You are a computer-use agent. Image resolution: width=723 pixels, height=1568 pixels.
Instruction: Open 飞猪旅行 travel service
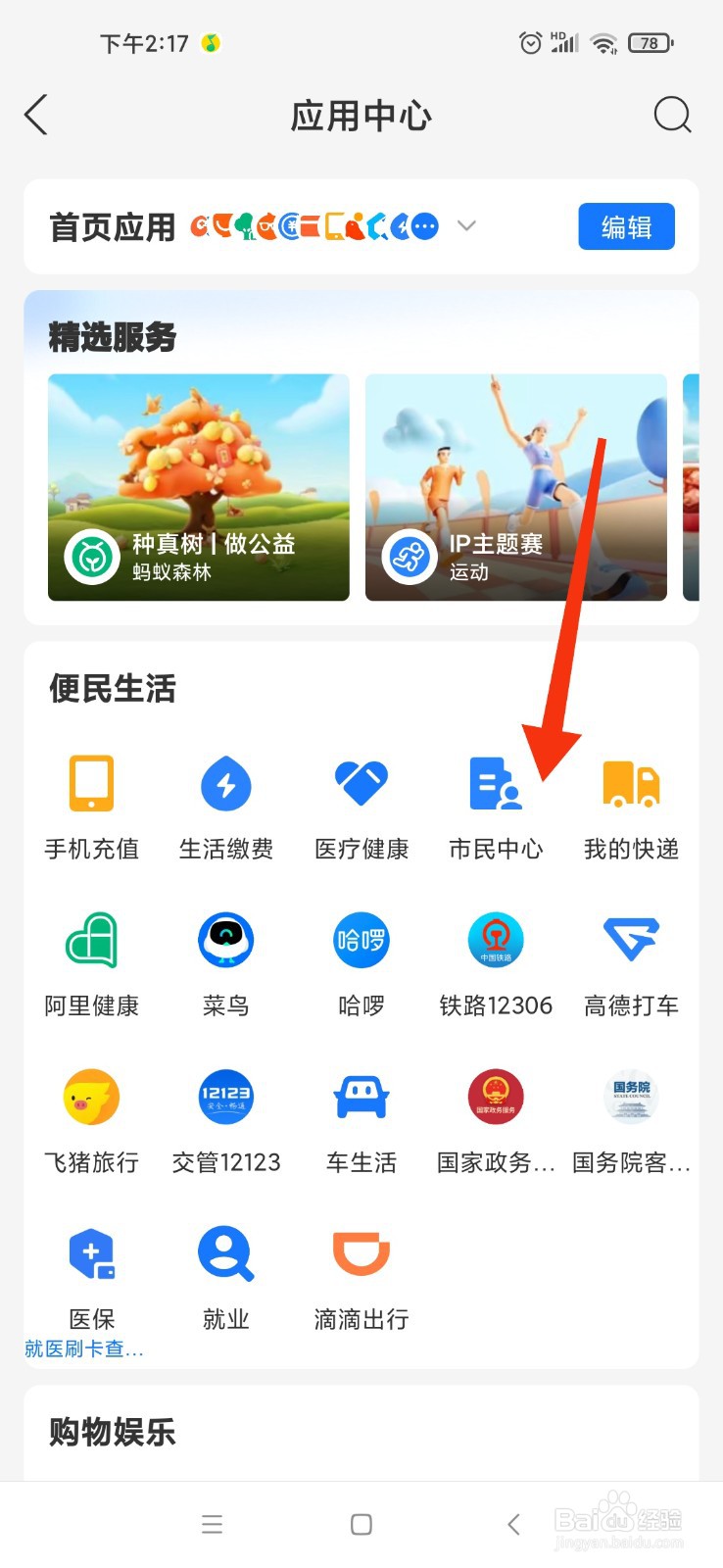[x=91, y=1117]
